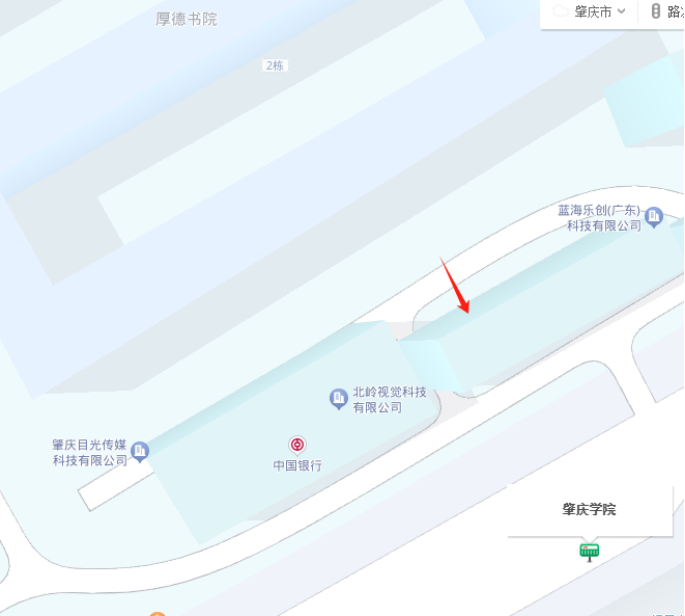Screen dimensions: 685x616
Task: Select the 肇庆学院 bus stop icon
Action: tap(589, 550)
